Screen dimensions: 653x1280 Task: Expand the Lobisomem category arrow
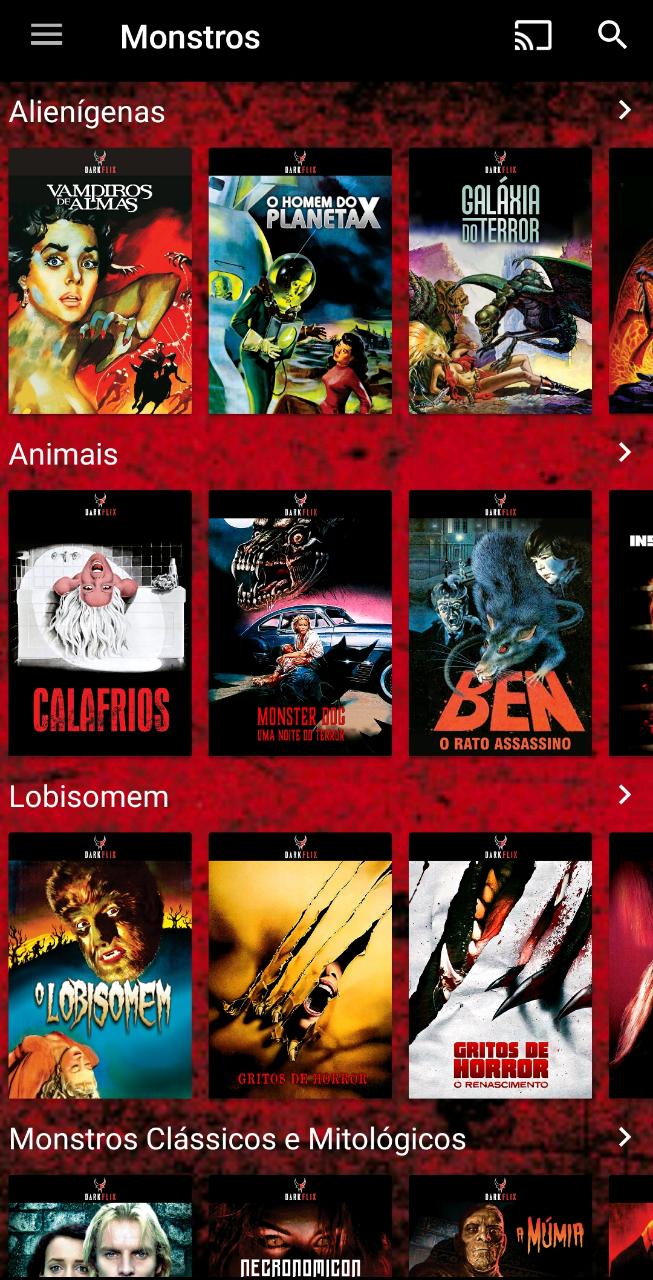point(625,795)
